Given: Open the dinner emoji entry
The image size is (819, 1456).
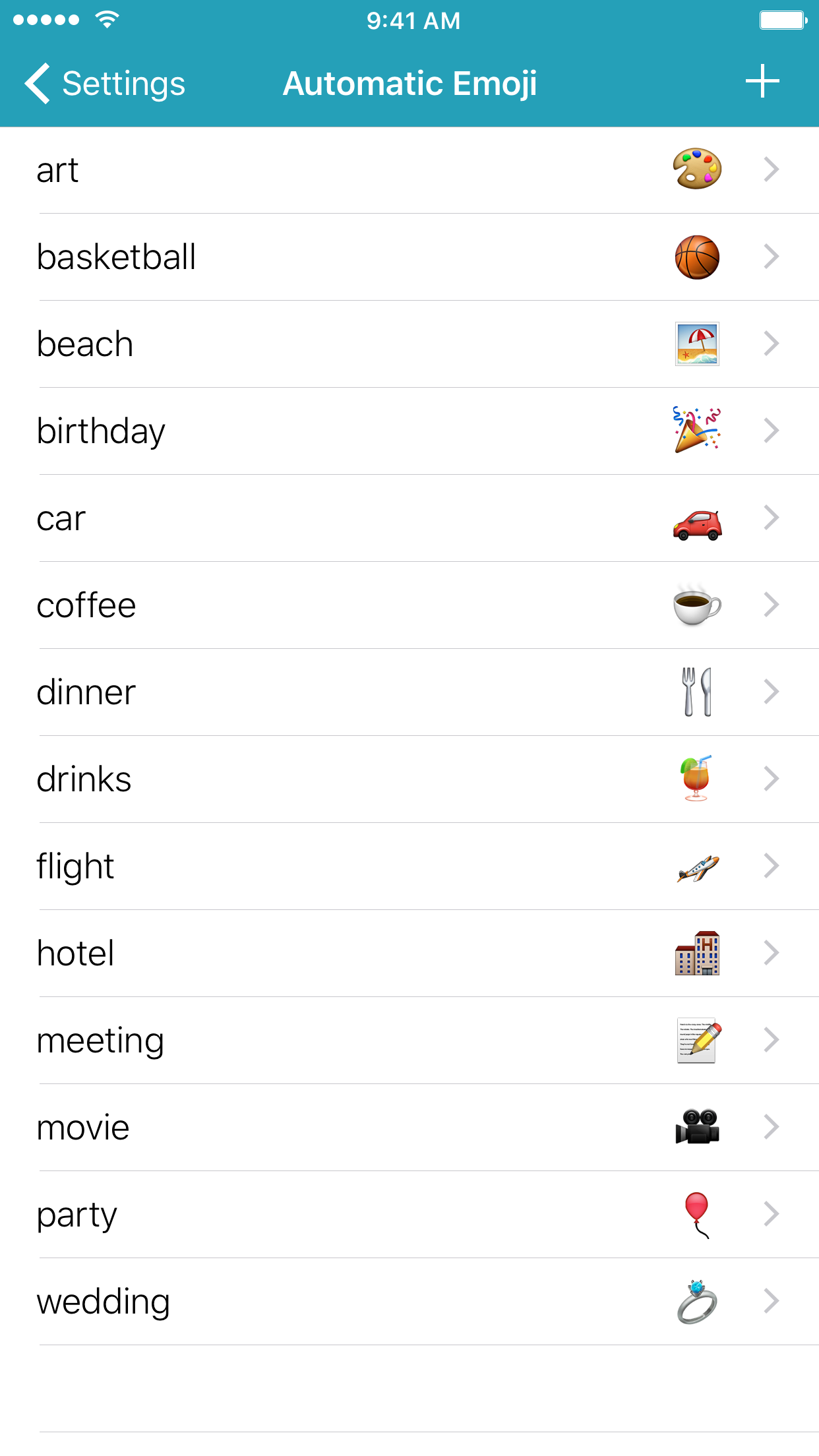Looking at the screenshot, I should click(409, 692).
